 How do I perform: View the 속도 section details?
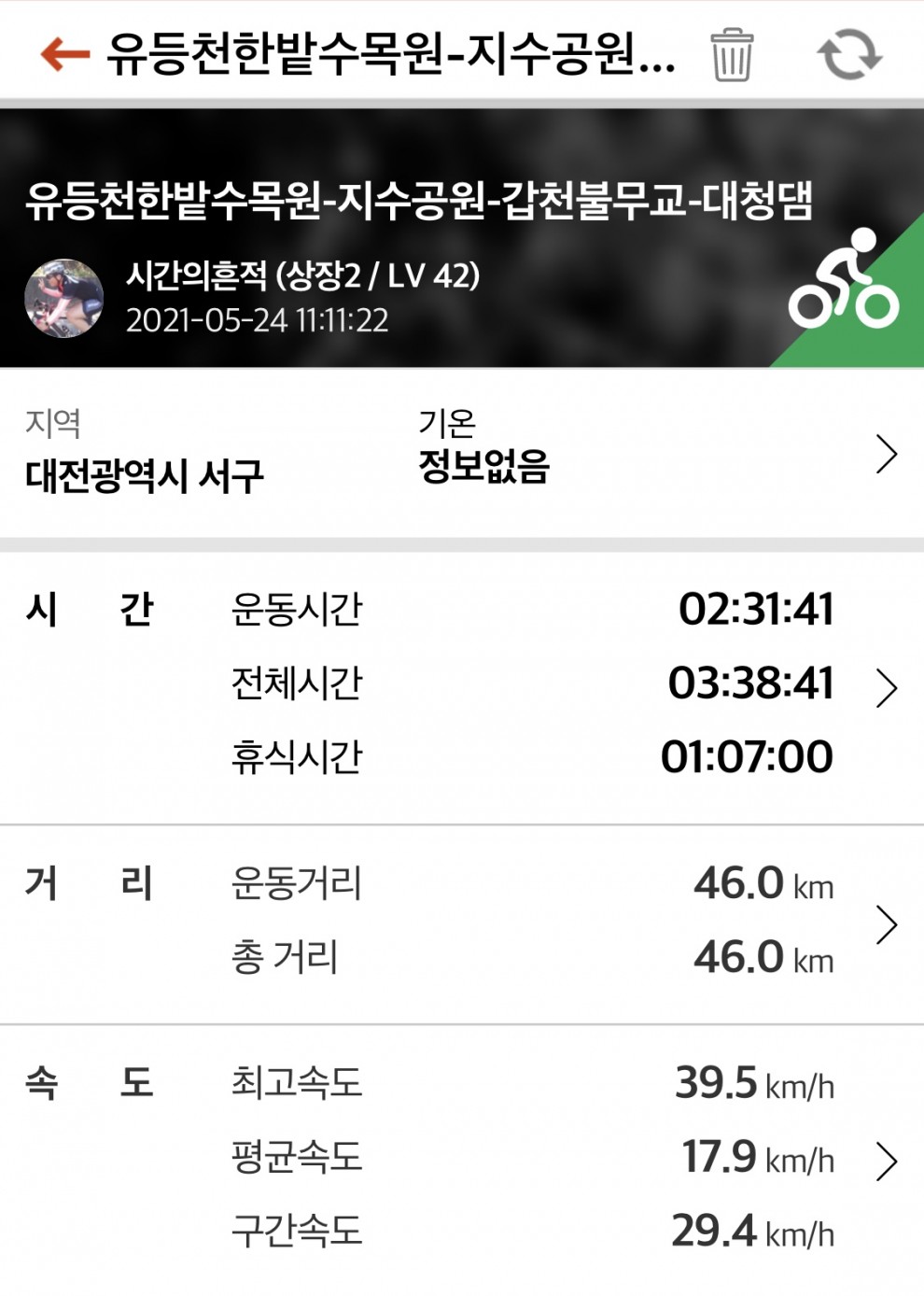point(886,1161)
